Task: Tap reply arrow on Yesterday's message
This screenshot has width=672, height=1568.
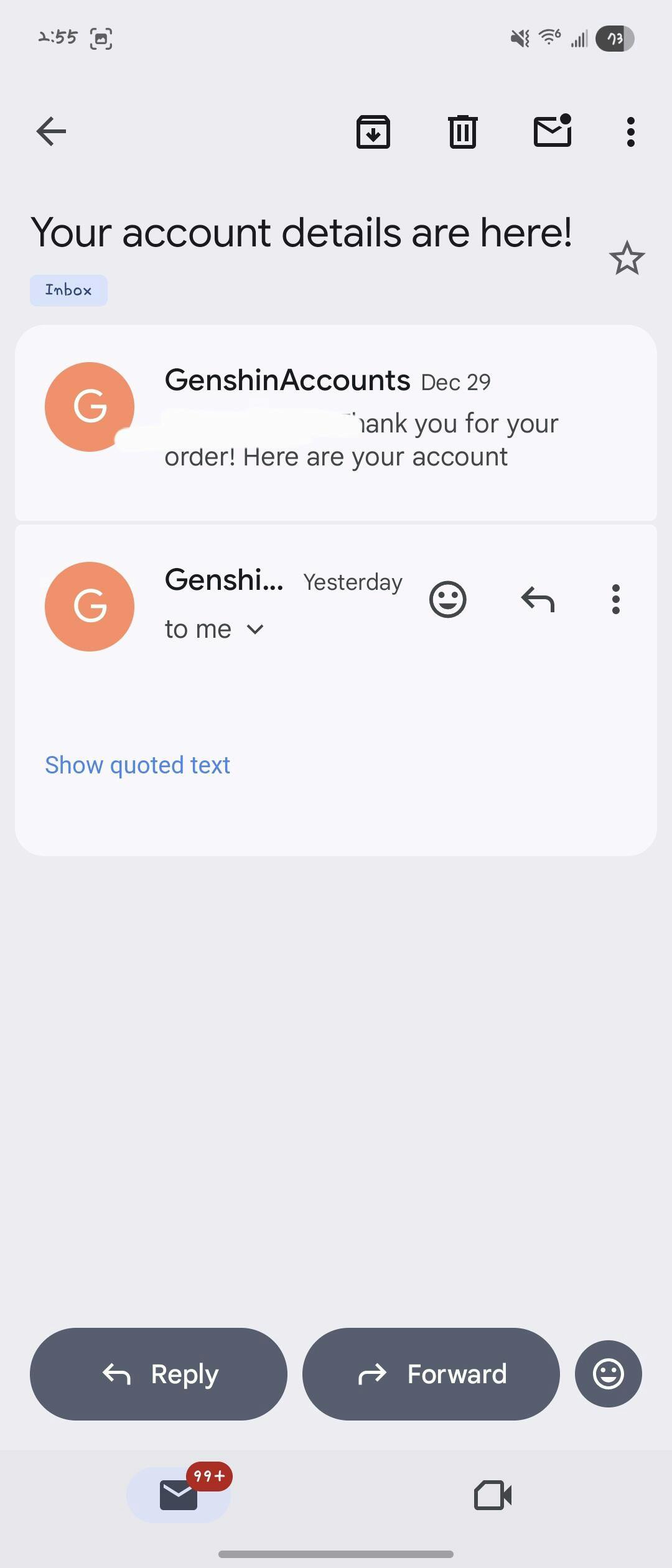Action: point(538,600)
